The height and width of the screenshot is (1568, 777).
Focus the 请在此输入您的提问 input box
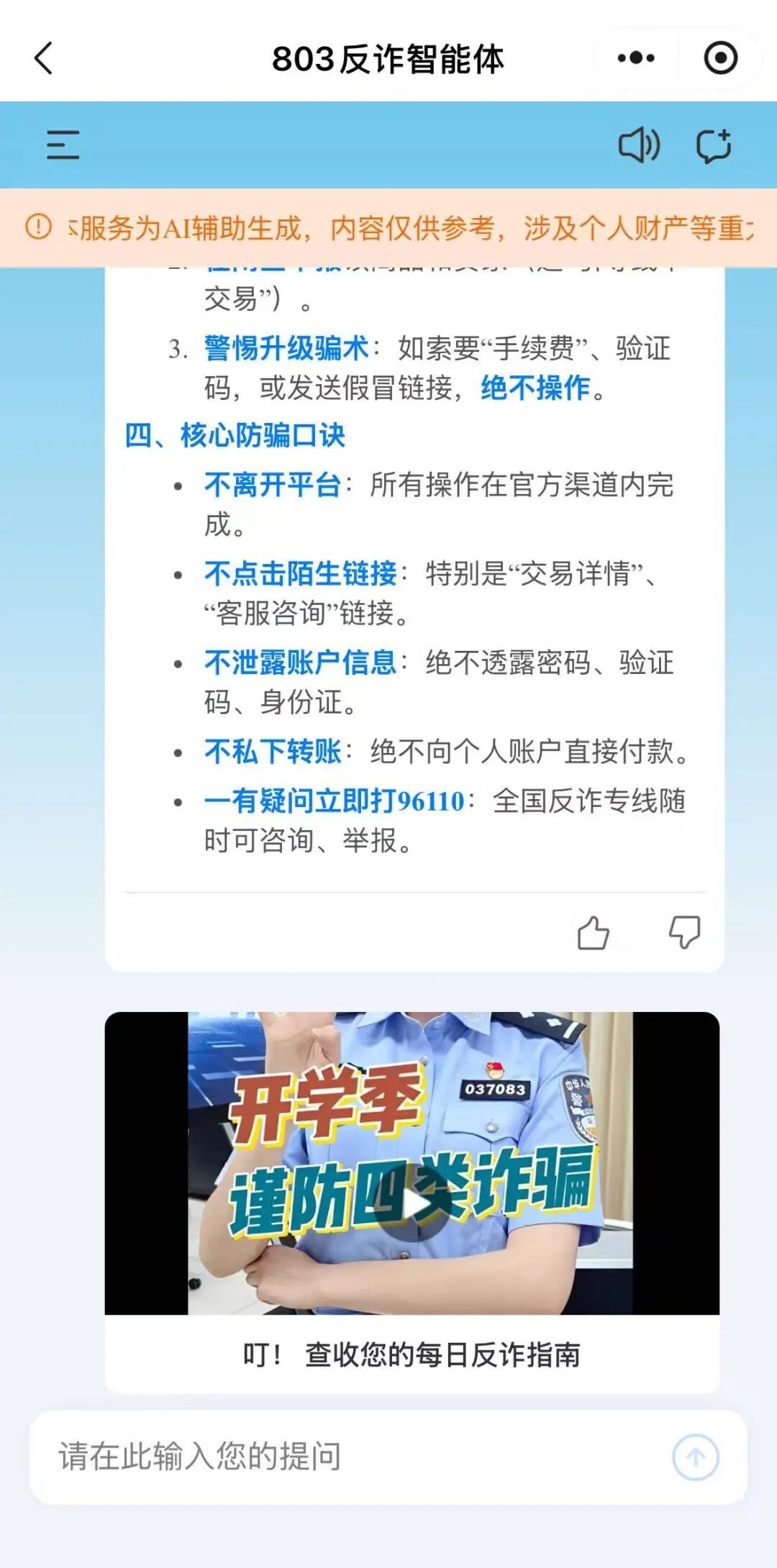345,1457
